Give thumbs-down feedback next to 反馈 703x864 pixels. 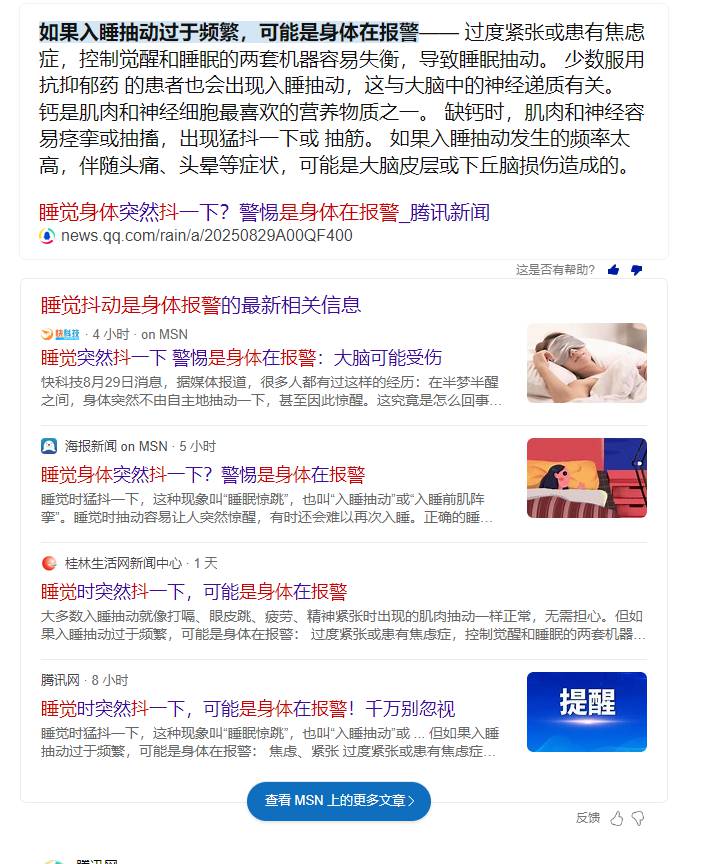(638, 818)
